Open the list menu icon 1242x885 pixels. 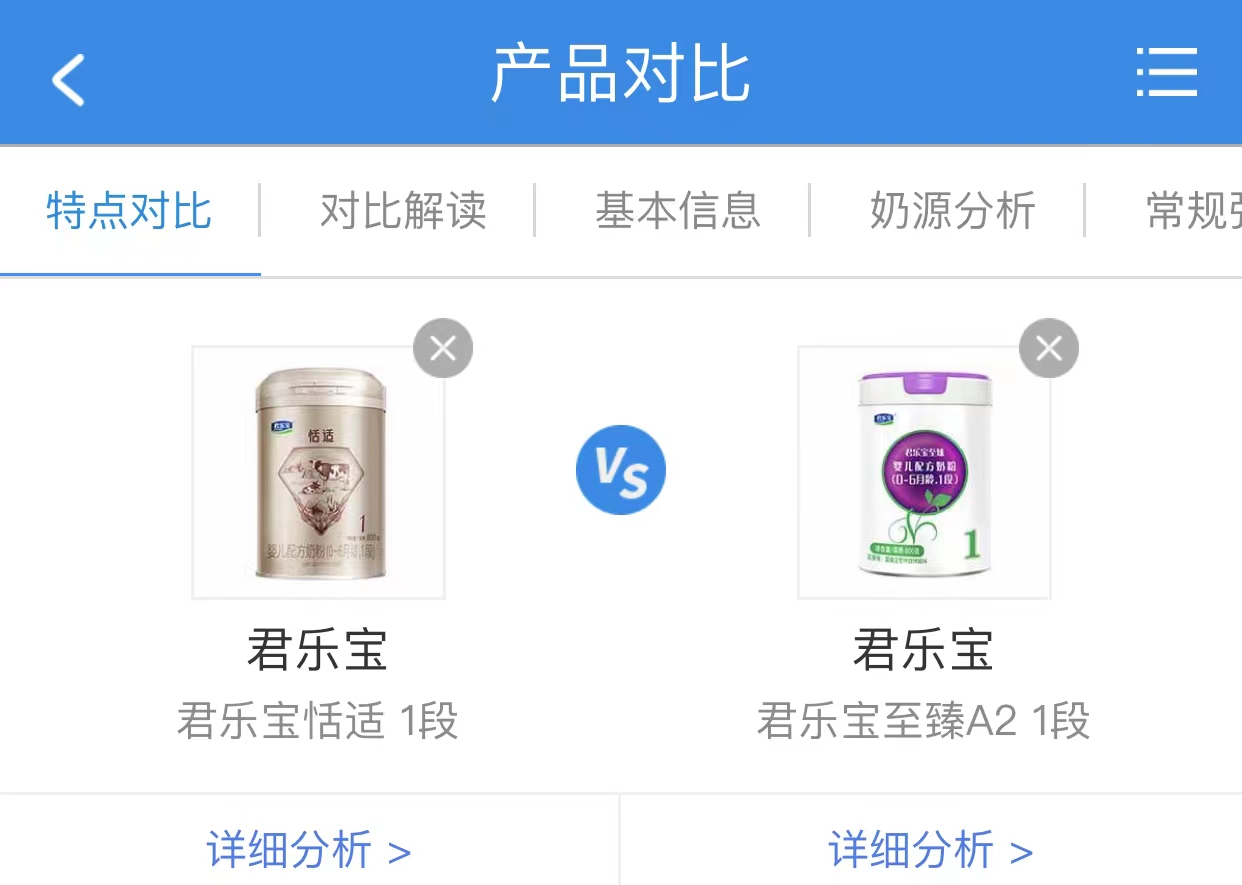pyautogui.click(x=1166, y=73)
